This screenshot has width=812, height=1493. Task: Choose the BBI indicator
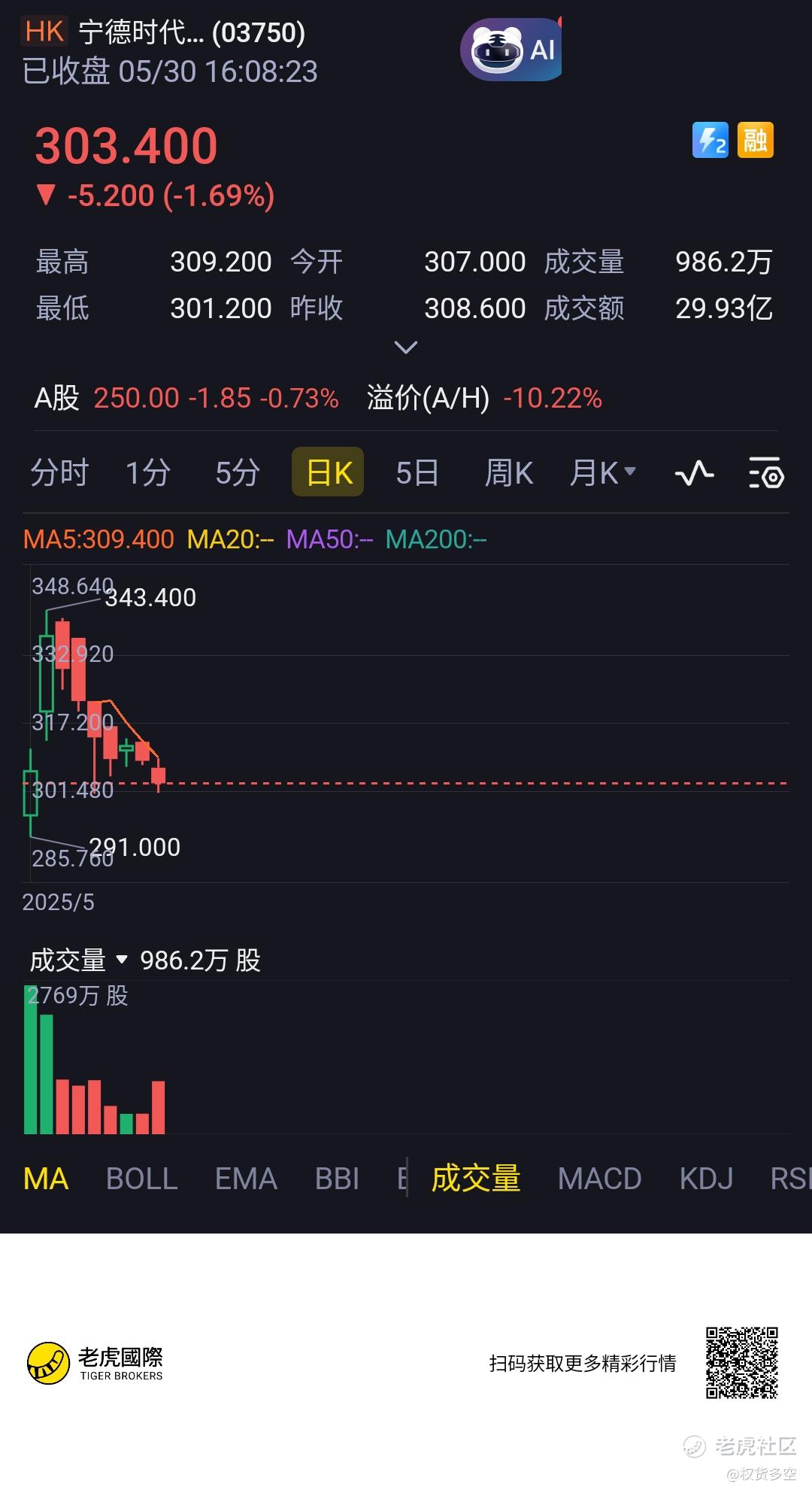(x=337, y=1179)
